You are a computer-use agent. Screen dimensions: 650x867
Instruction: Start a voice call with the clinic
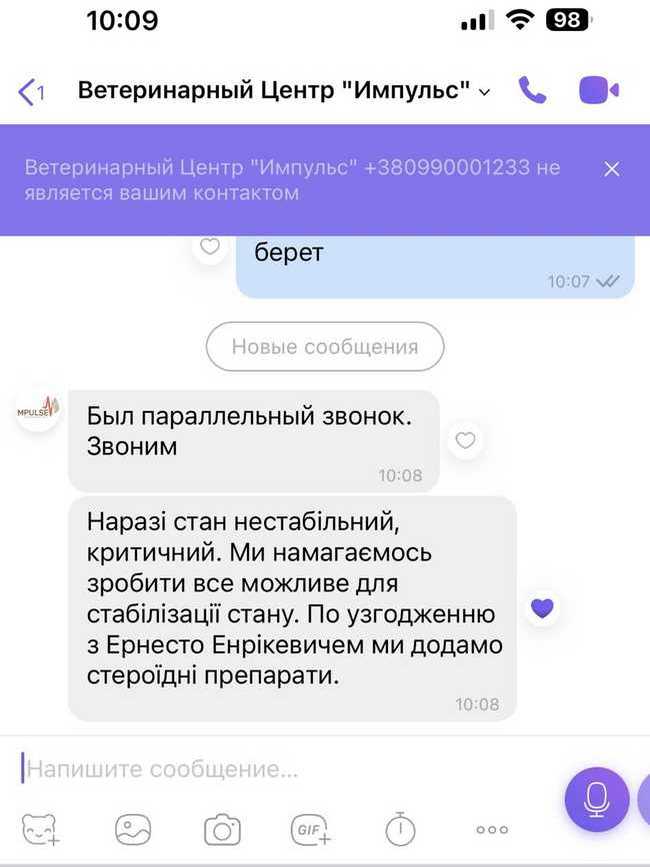(532, 91)
